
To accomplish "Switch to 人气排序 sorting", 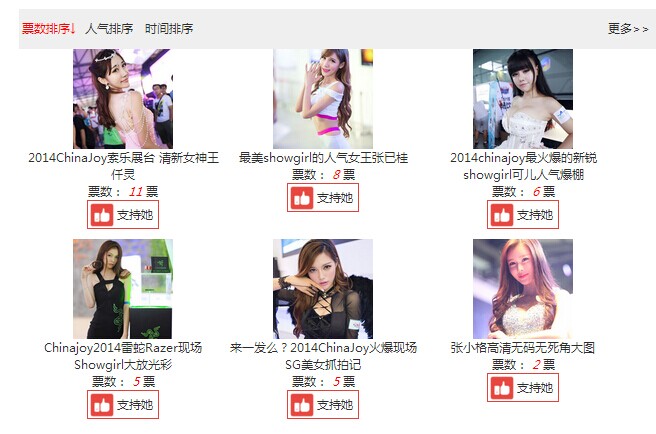I will pos(109,29).
